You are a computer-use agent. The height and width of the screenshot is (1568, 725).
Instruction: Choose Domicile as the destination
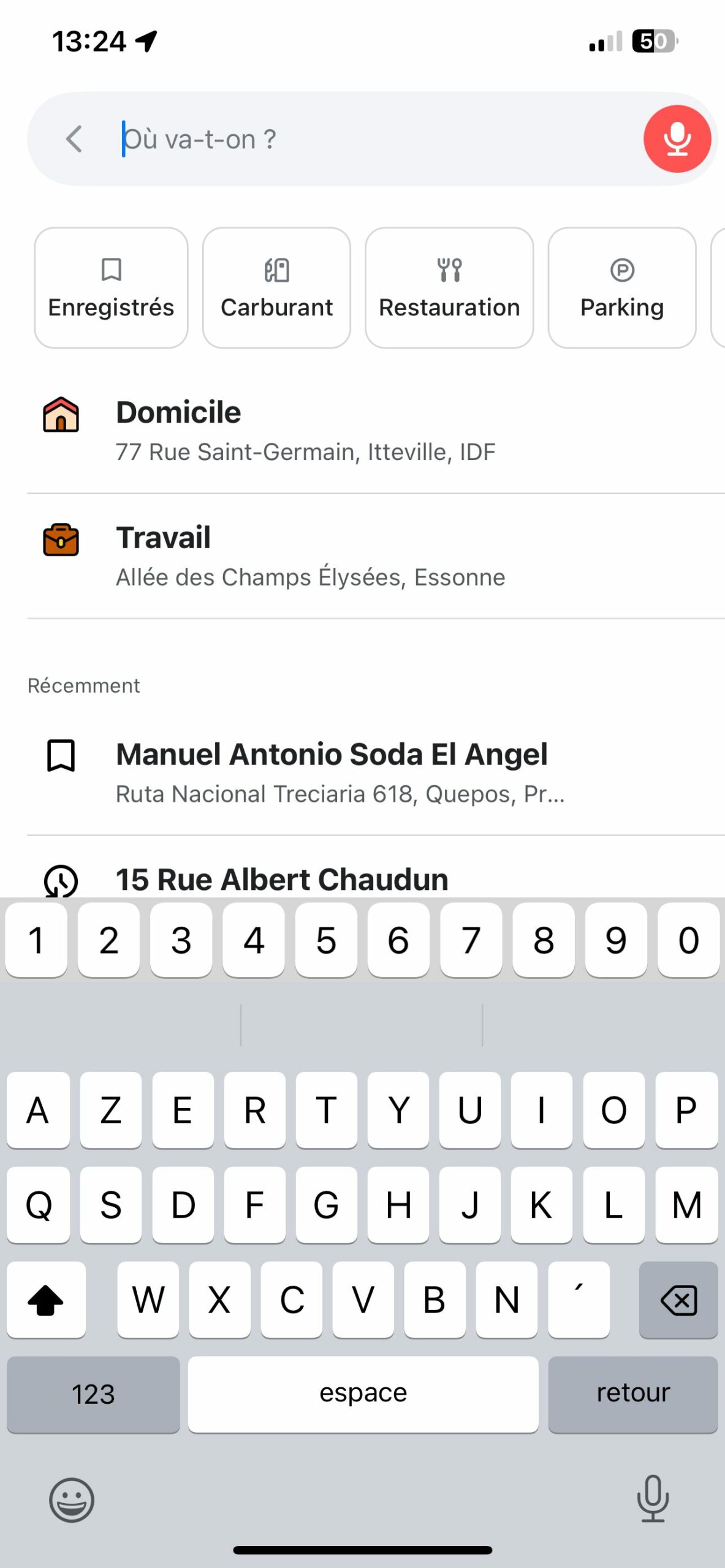click(x=306, y=431)
